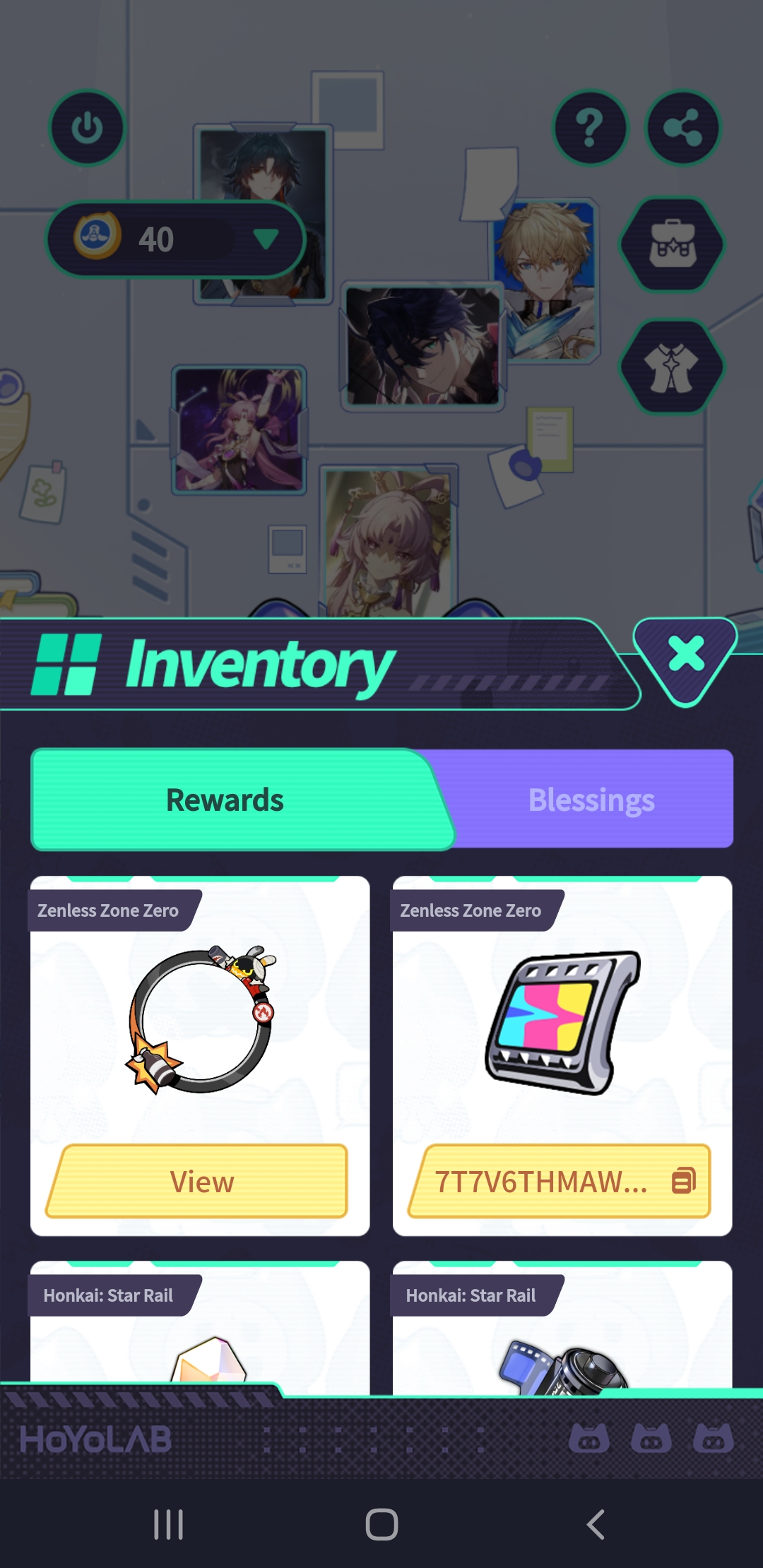This screenshot has width=763, height=1568.
Task: Switch to the Blessings tab
Action: tap(591, 800)
